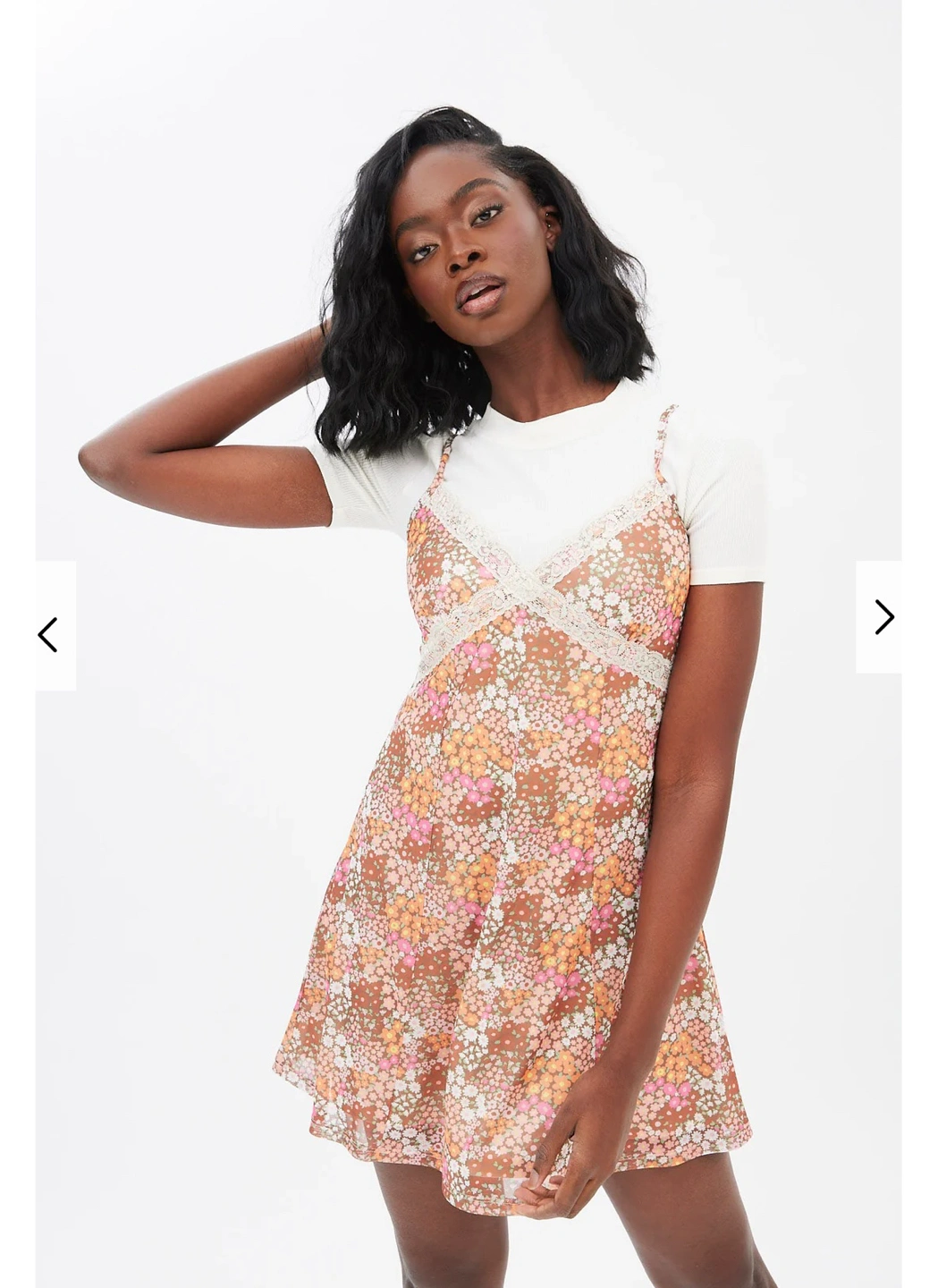The height and width of the screenshot is (1288, 938).
Task: Go to the previous product image
Action: [49, 633]
